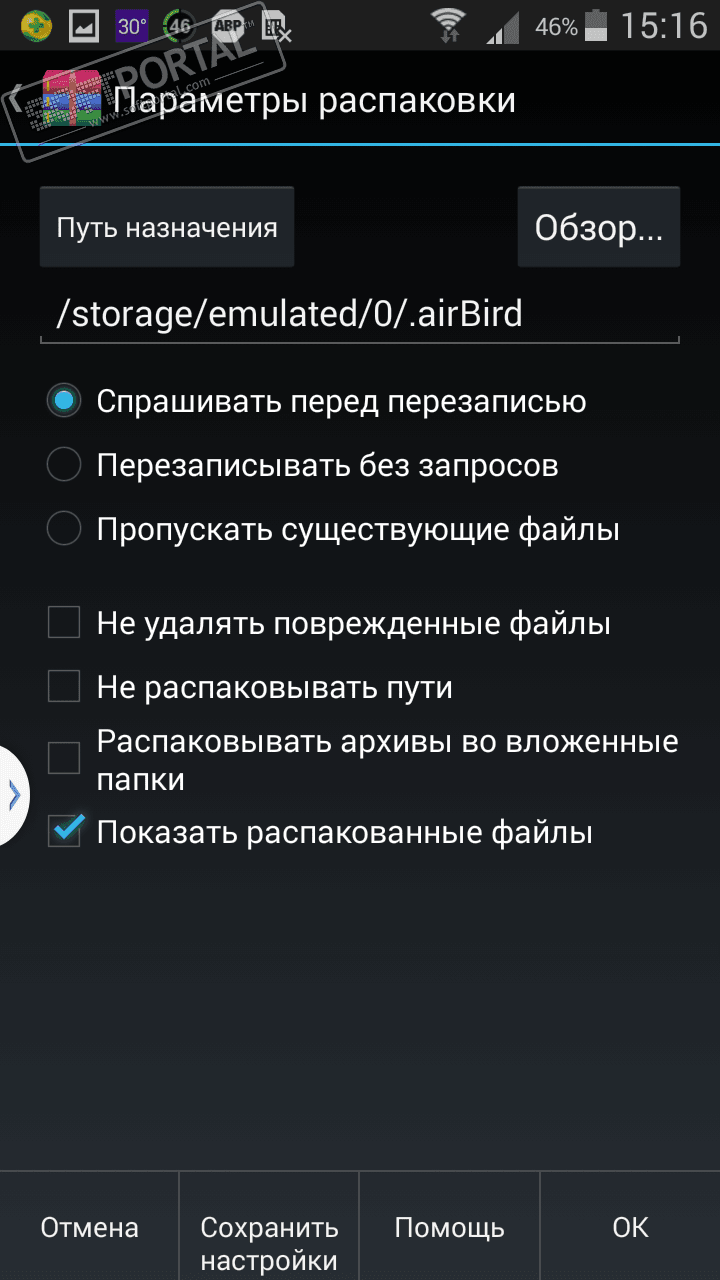Select Пропускать существующие файлы
720x1280 pixels.
click(64, 529)
